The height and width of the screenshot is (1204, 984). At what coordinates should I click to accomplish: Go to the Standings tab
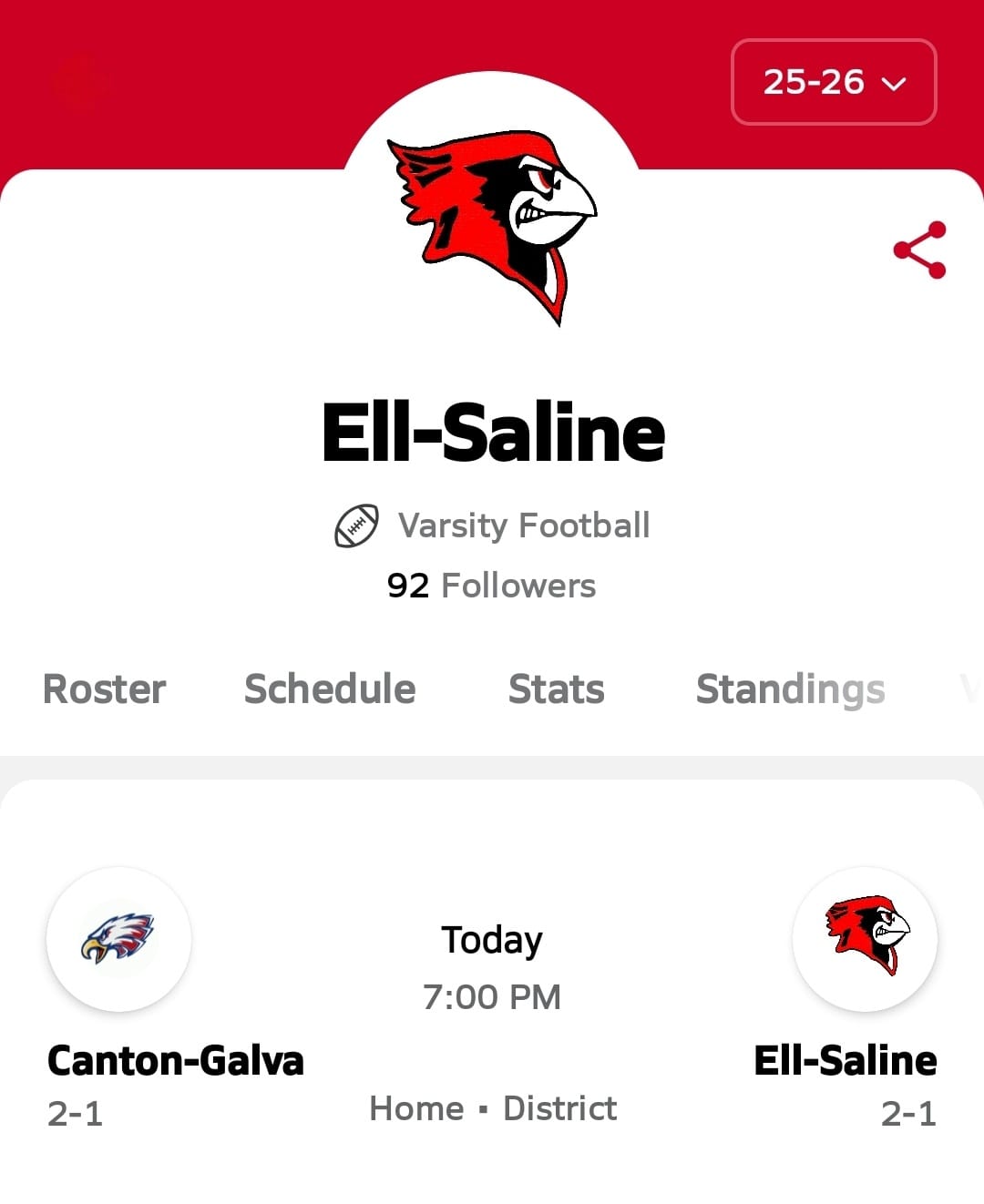[x=790, y=689]
